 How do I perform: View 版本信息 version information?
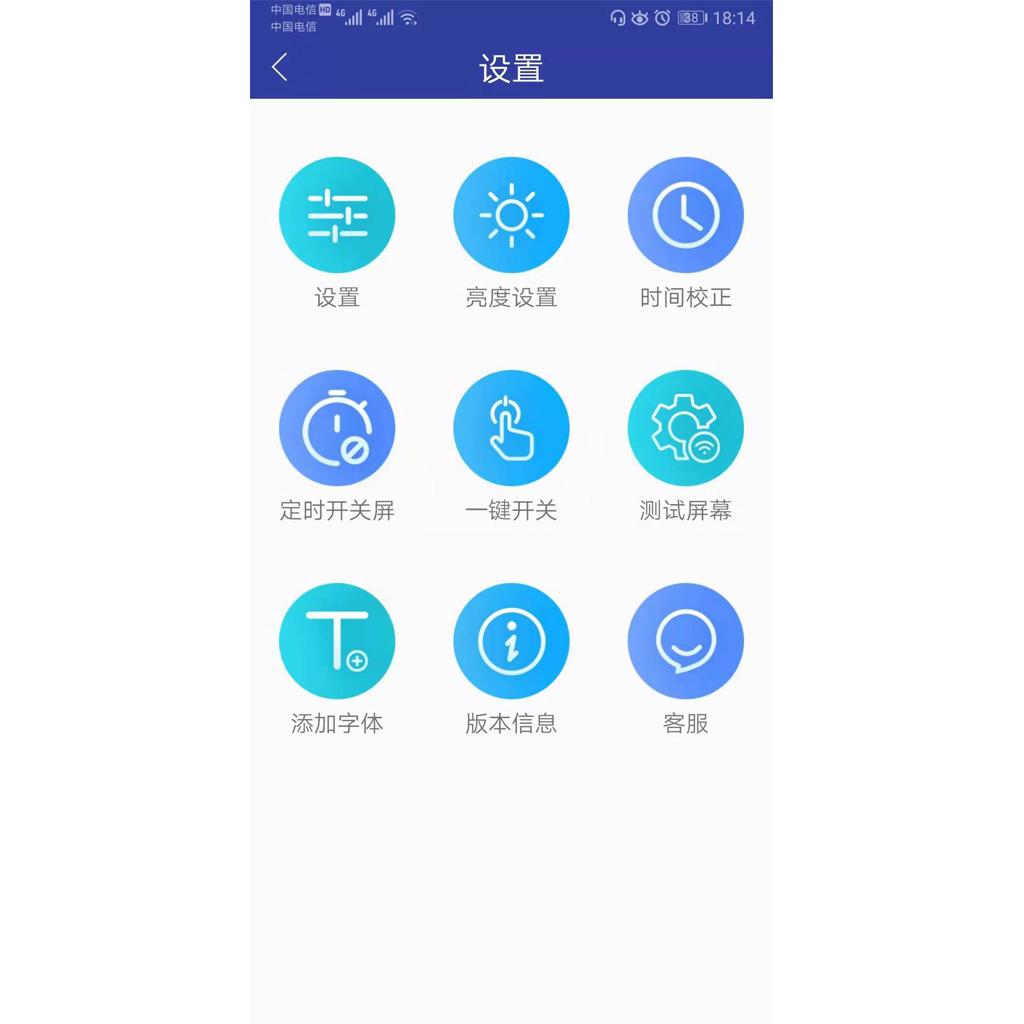click(511, 641)
